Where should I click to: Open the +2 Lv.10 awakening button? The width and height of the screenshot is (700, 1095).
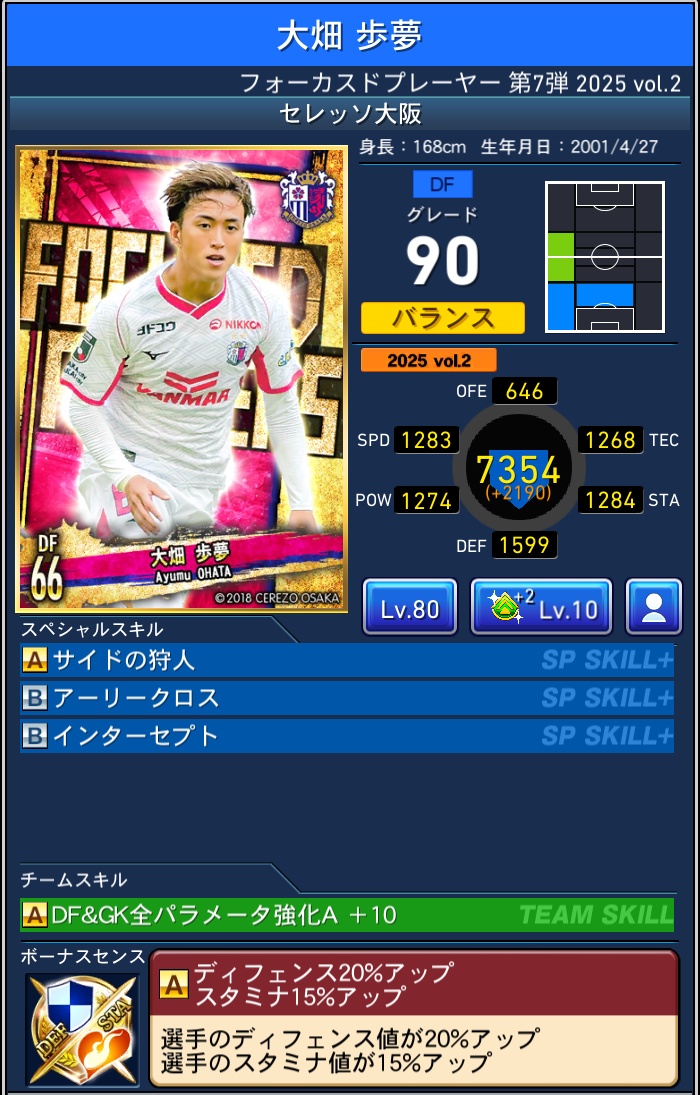tap(541, 607)
